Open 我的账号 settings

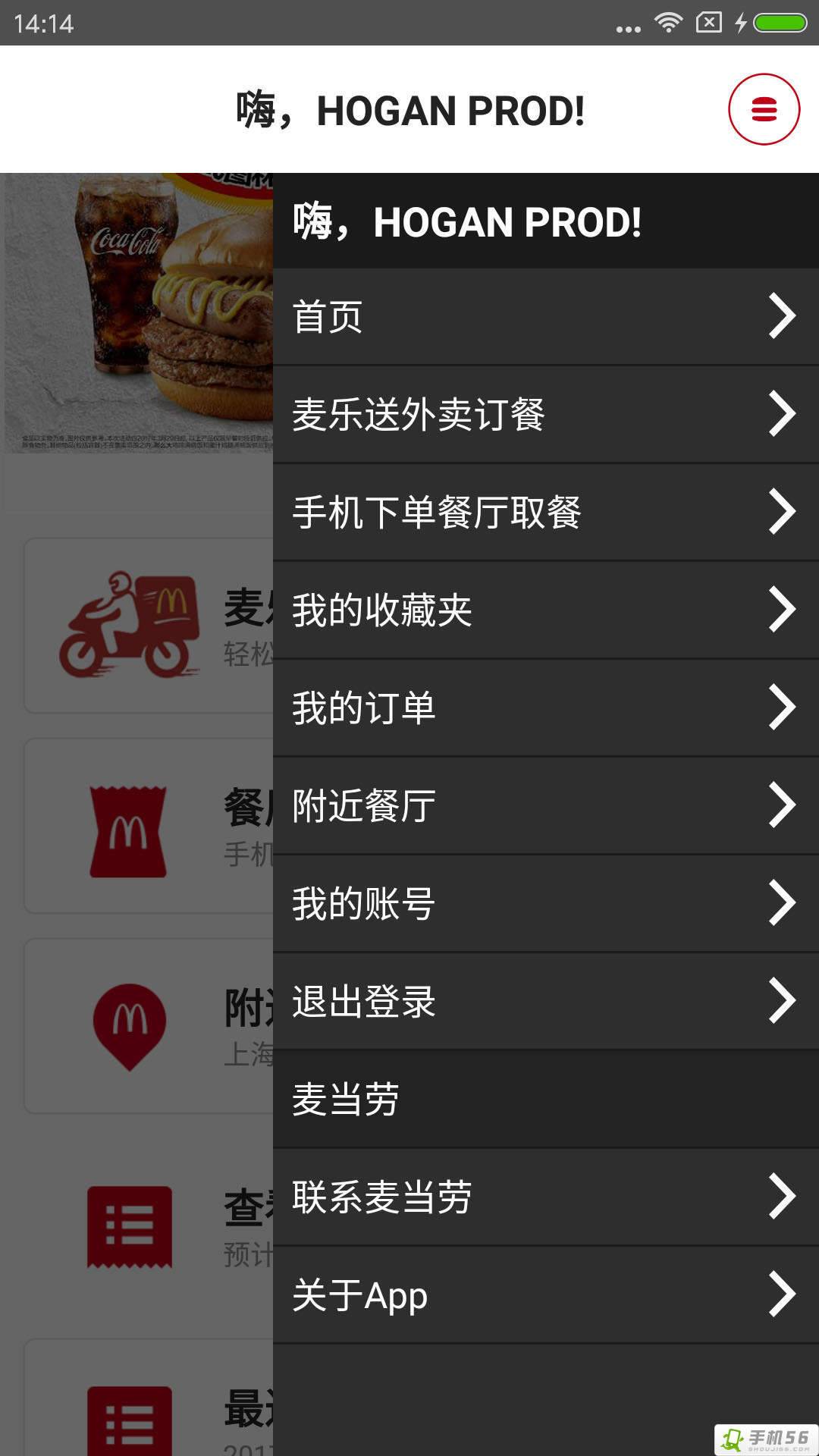(544, 903)
